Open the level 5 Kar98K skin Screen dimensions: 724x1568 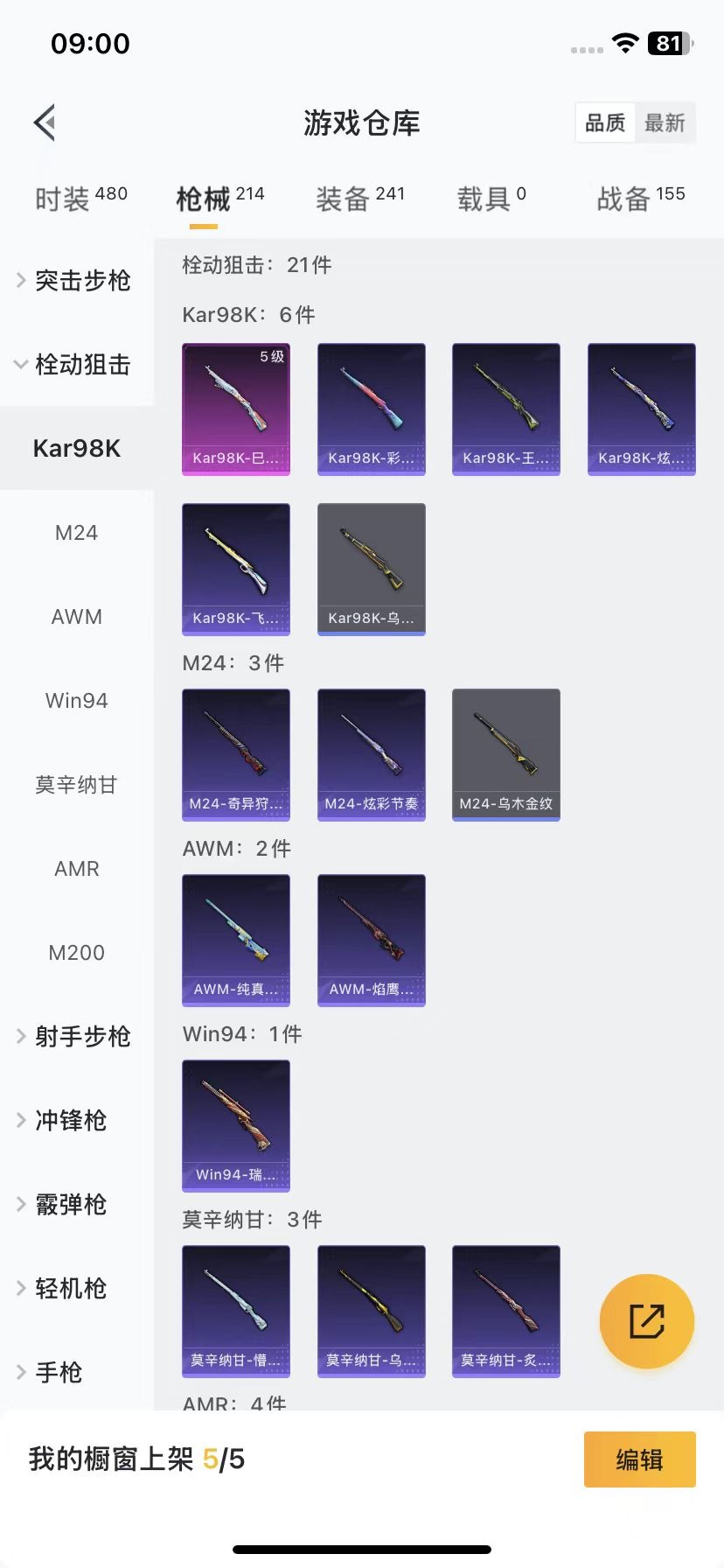coord(235,409)
